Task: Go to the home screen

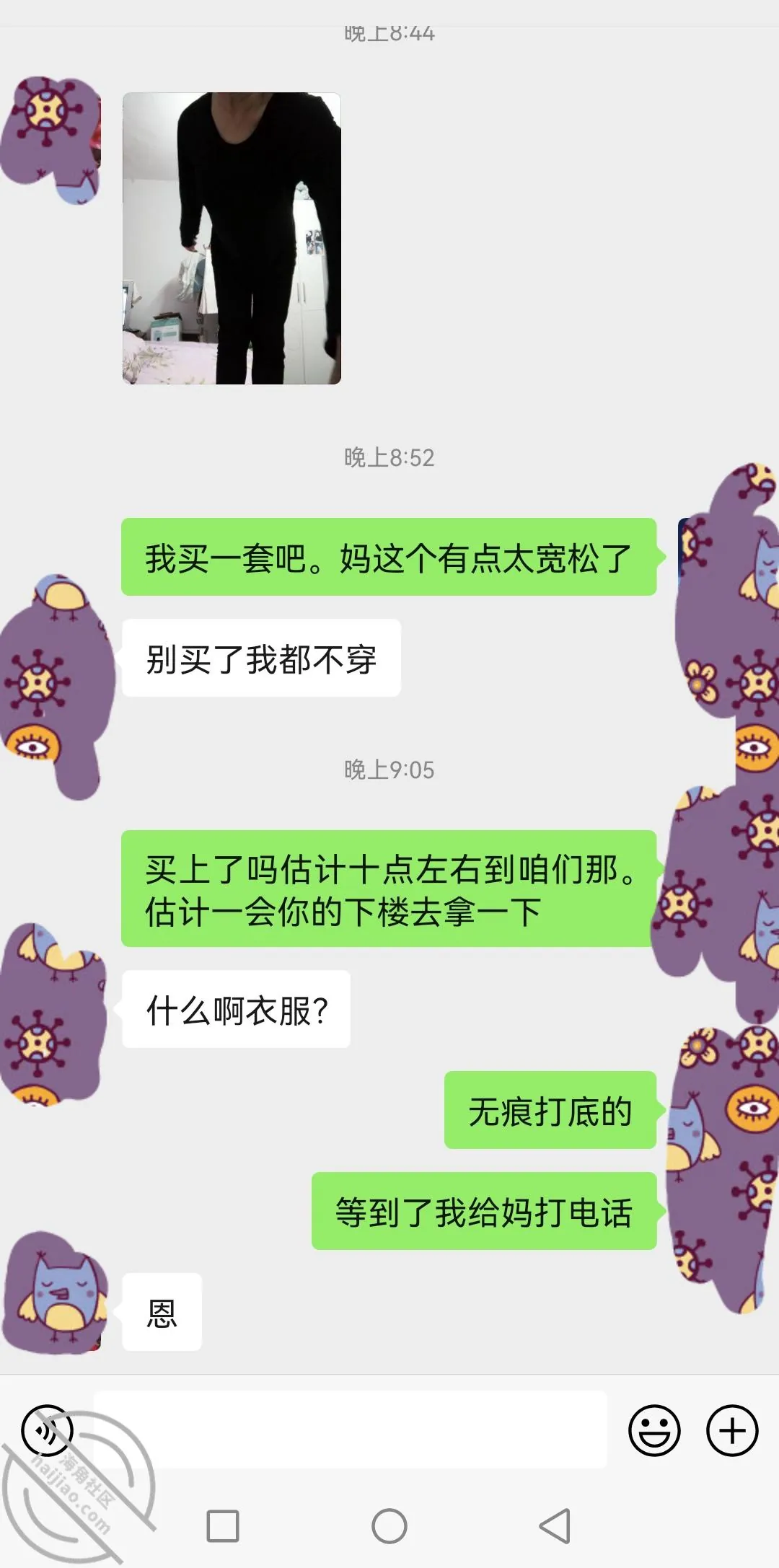Action: point(389,1526)
